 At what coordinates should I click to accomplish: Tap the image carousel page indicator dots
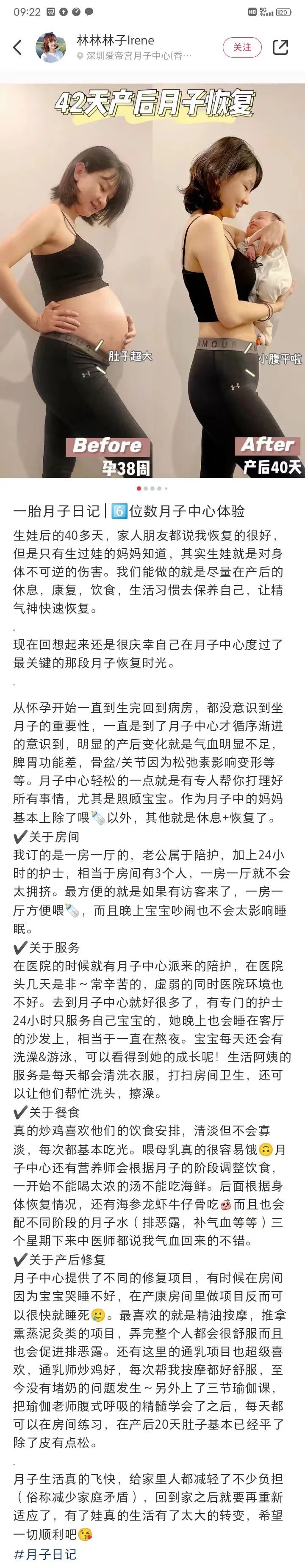152,488
